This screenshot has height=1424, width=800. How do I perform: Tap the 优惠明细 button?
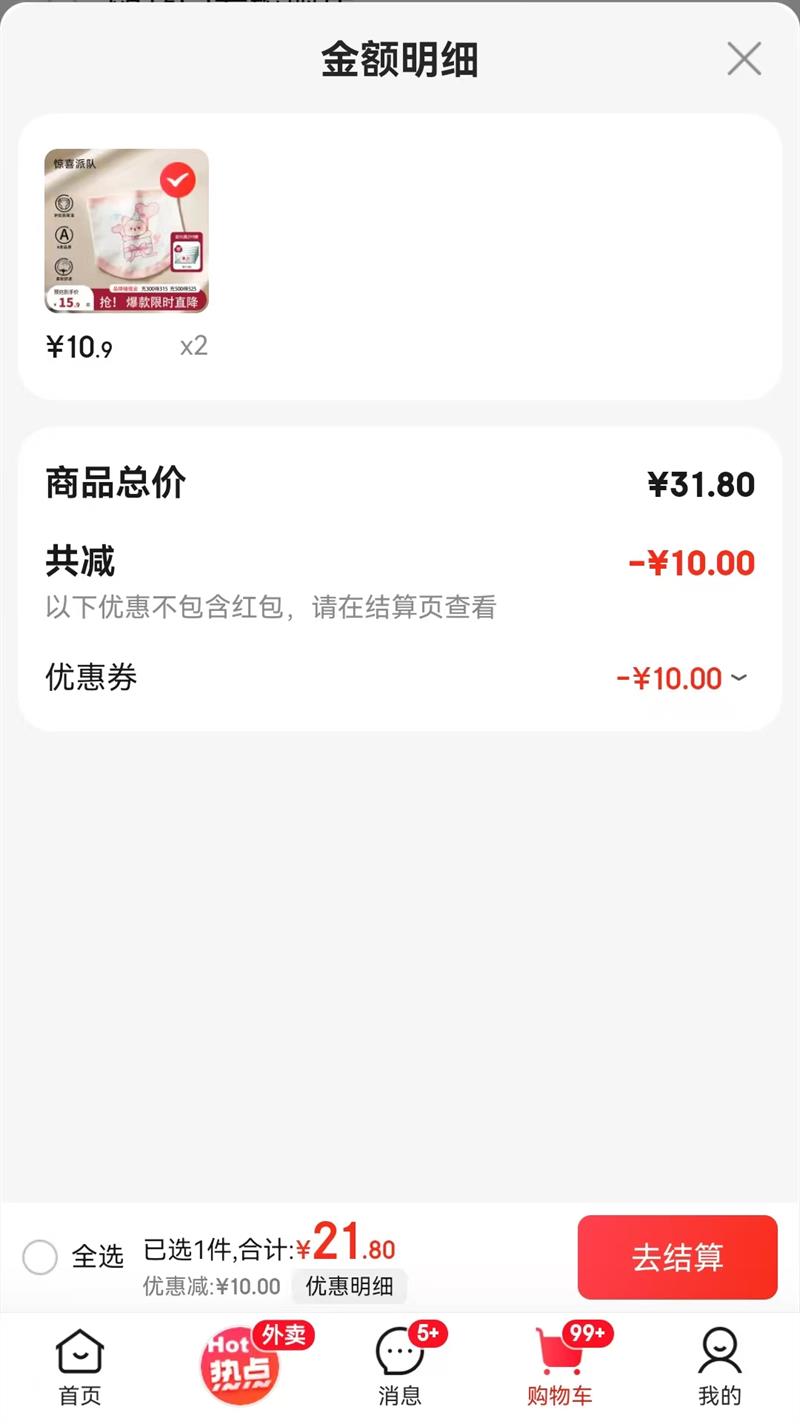(349, 1286)
